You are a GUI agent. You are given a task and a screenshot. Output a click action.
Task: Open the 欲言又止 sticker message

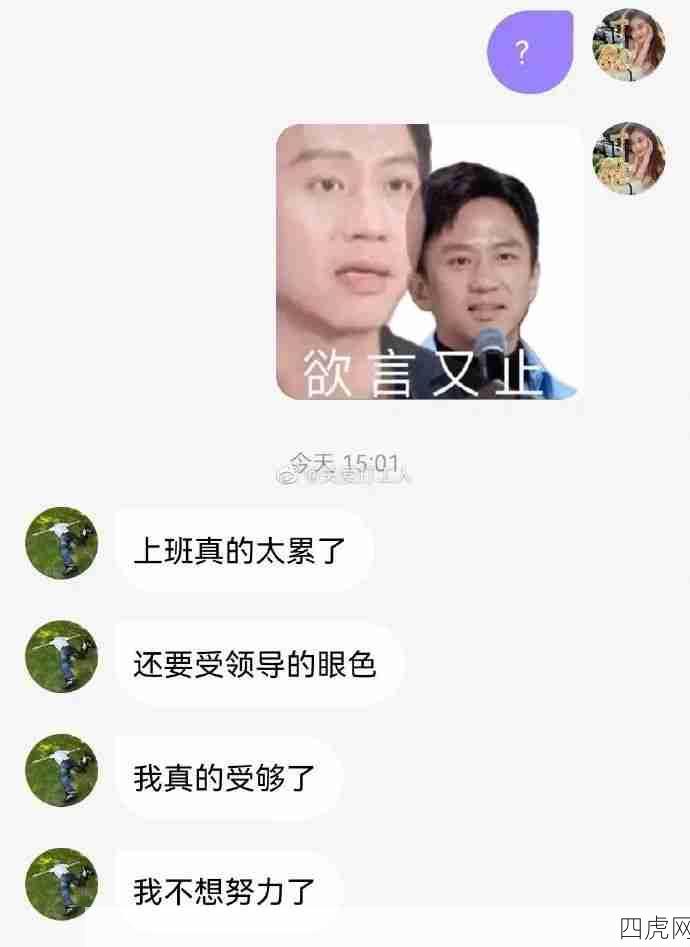click(x=428, y=262)
